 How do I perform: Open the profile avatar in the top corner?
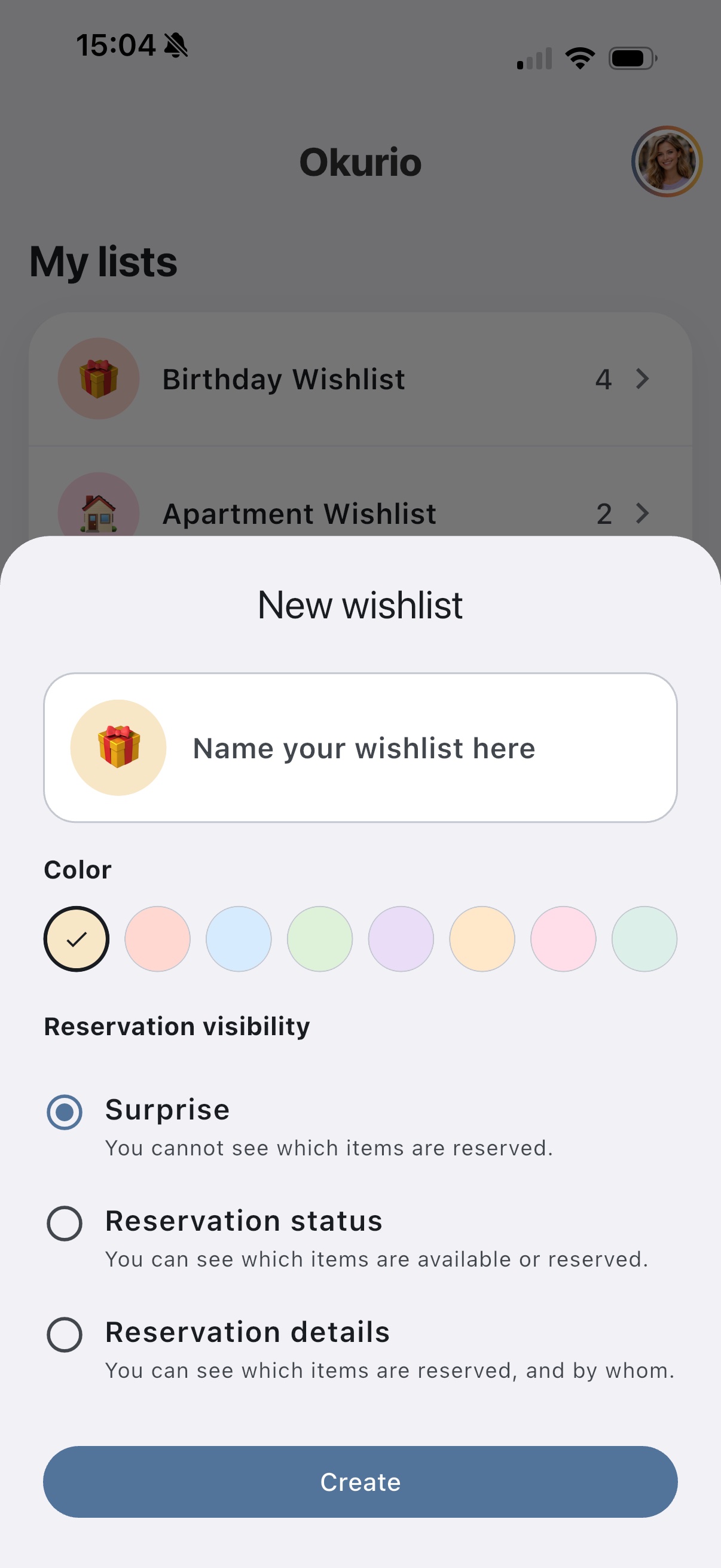[667, 163]
